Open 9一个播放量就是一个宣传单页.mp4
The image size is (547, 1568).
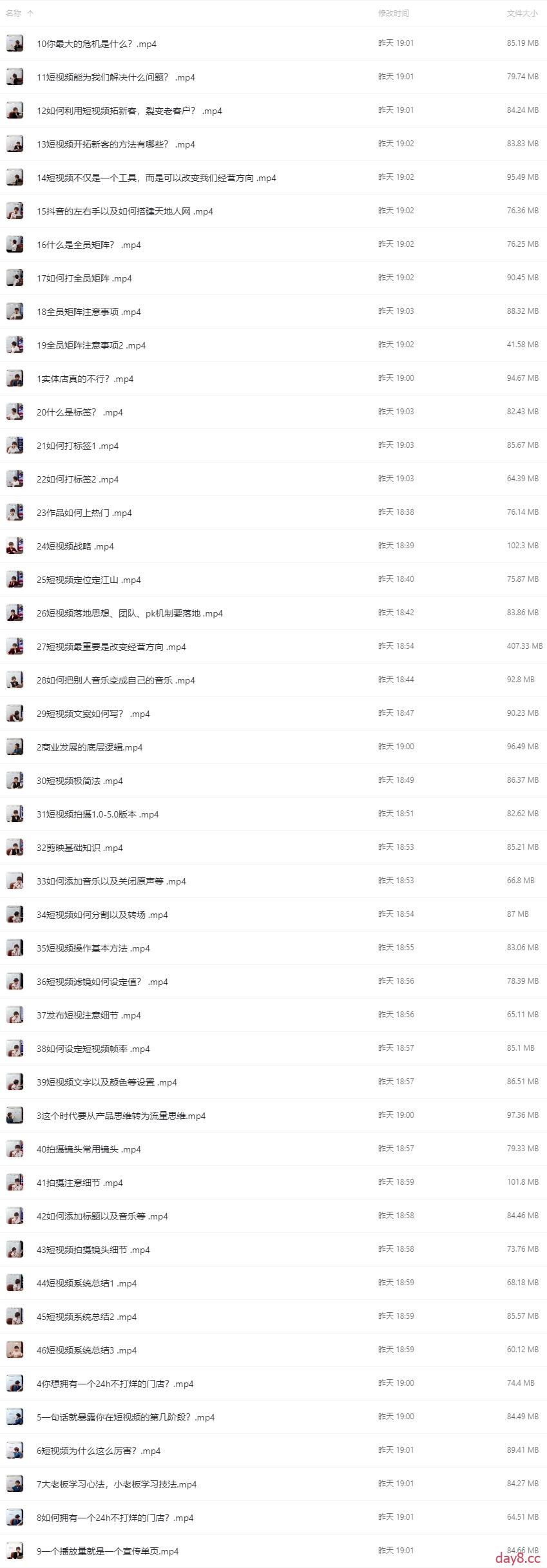tap(107, 1551)
